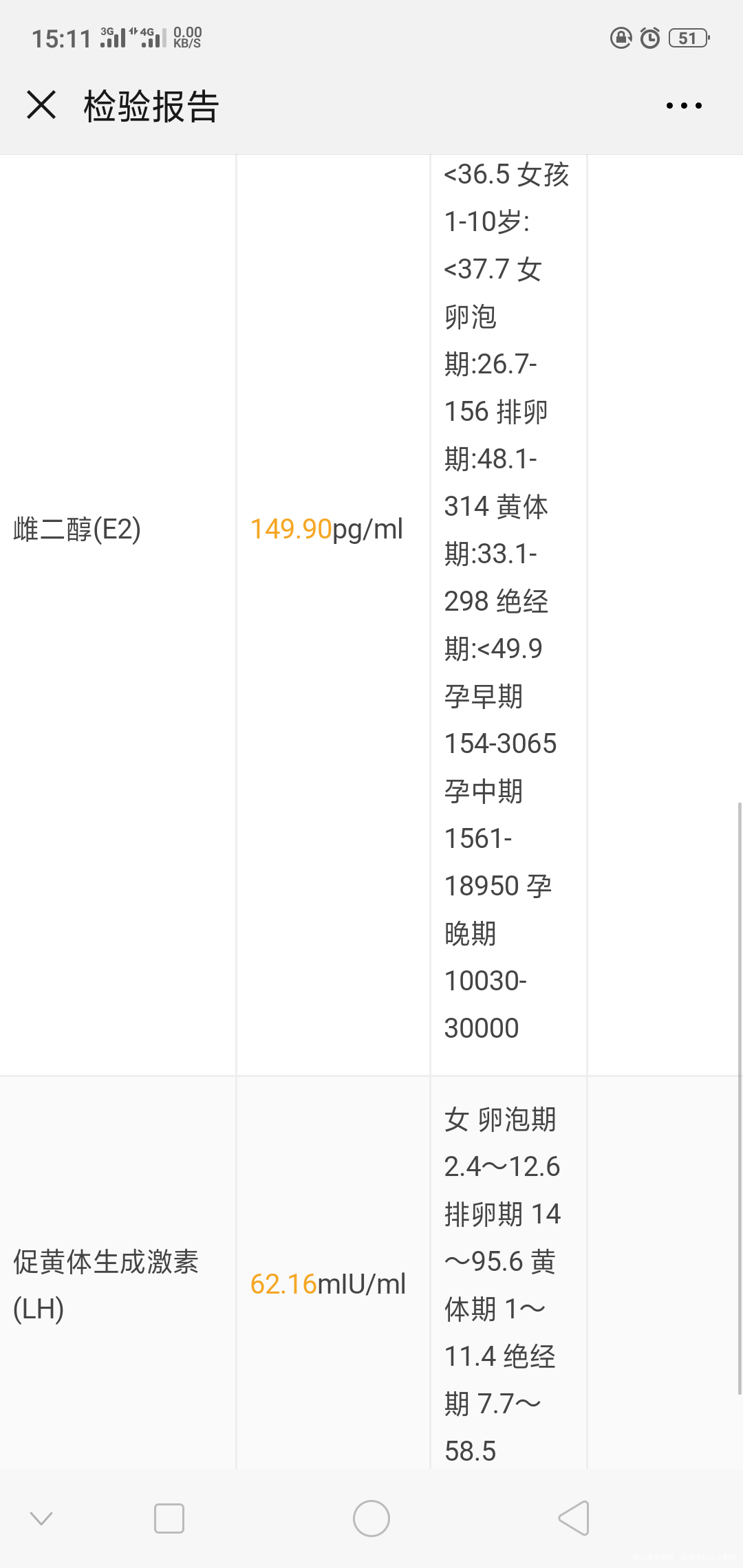Open the more options three-dot menu
The width and height of the screenshot is (743, 1568).
(683, 105)
